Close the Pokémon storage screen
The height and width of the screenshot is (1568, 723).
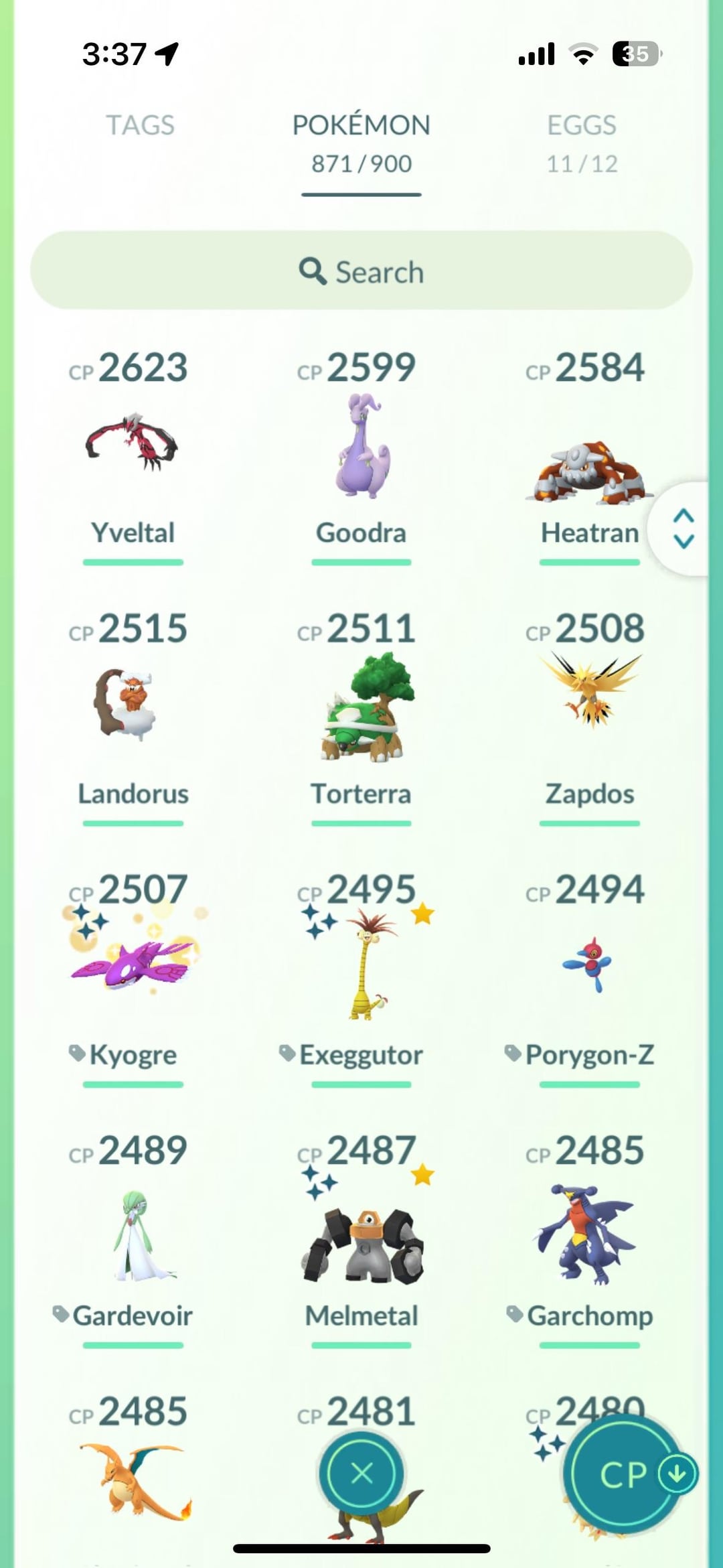pos(361,1474)
